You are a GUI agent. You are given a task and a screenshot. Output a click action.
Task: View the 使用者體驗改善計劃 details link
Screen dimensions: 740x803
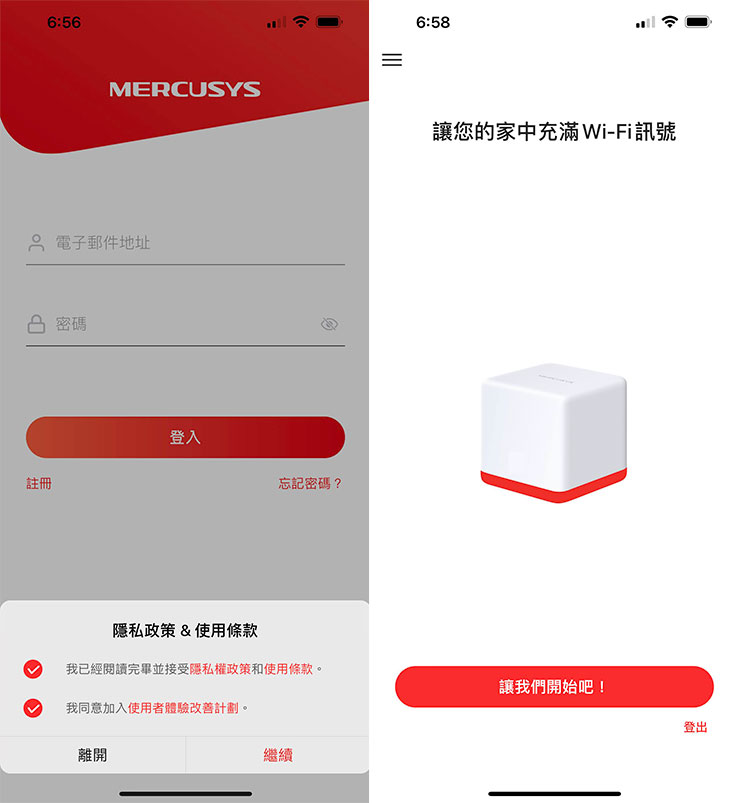coord(184,708)
